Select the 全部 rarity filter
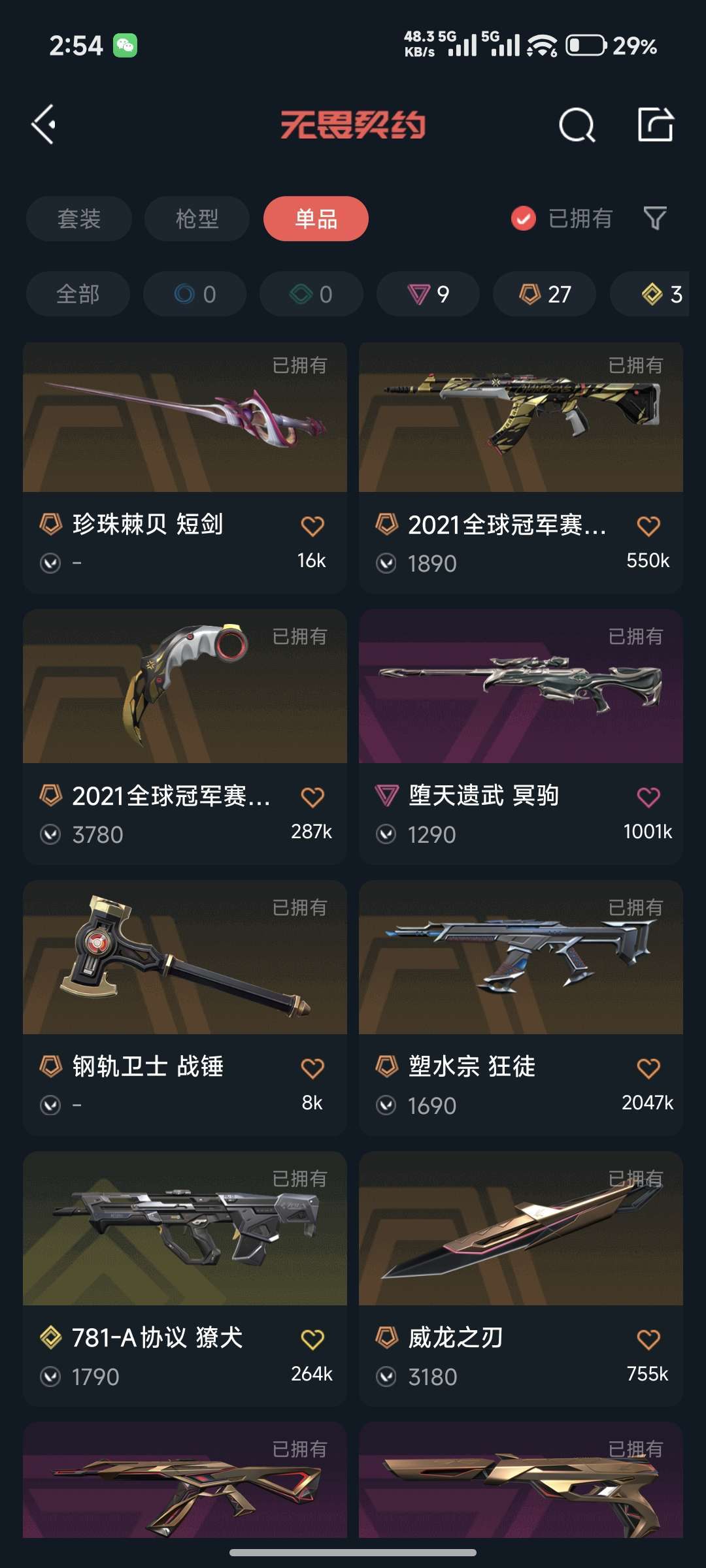The width and height of the screenshot is (706, 1568). tap(77, 294)
